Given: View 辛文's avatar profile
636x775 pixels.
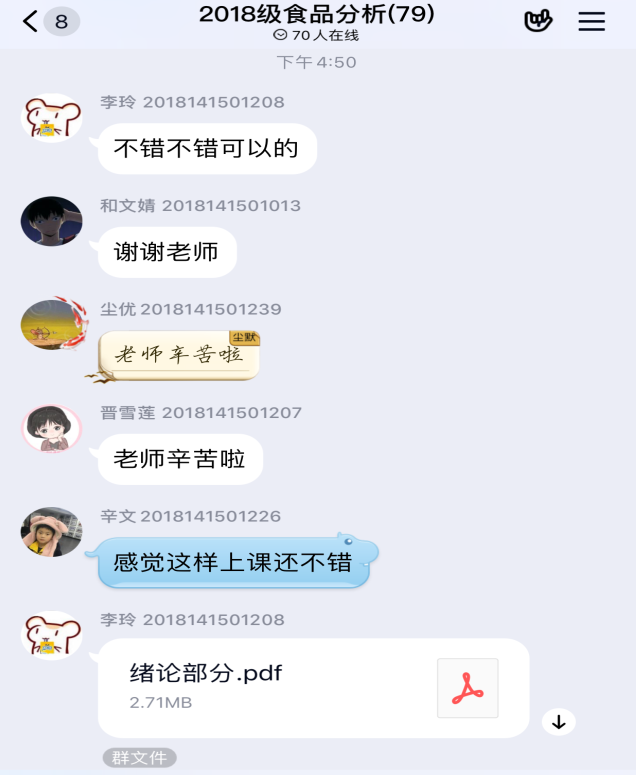Looking at the screenshot, I should coord(51,532).
